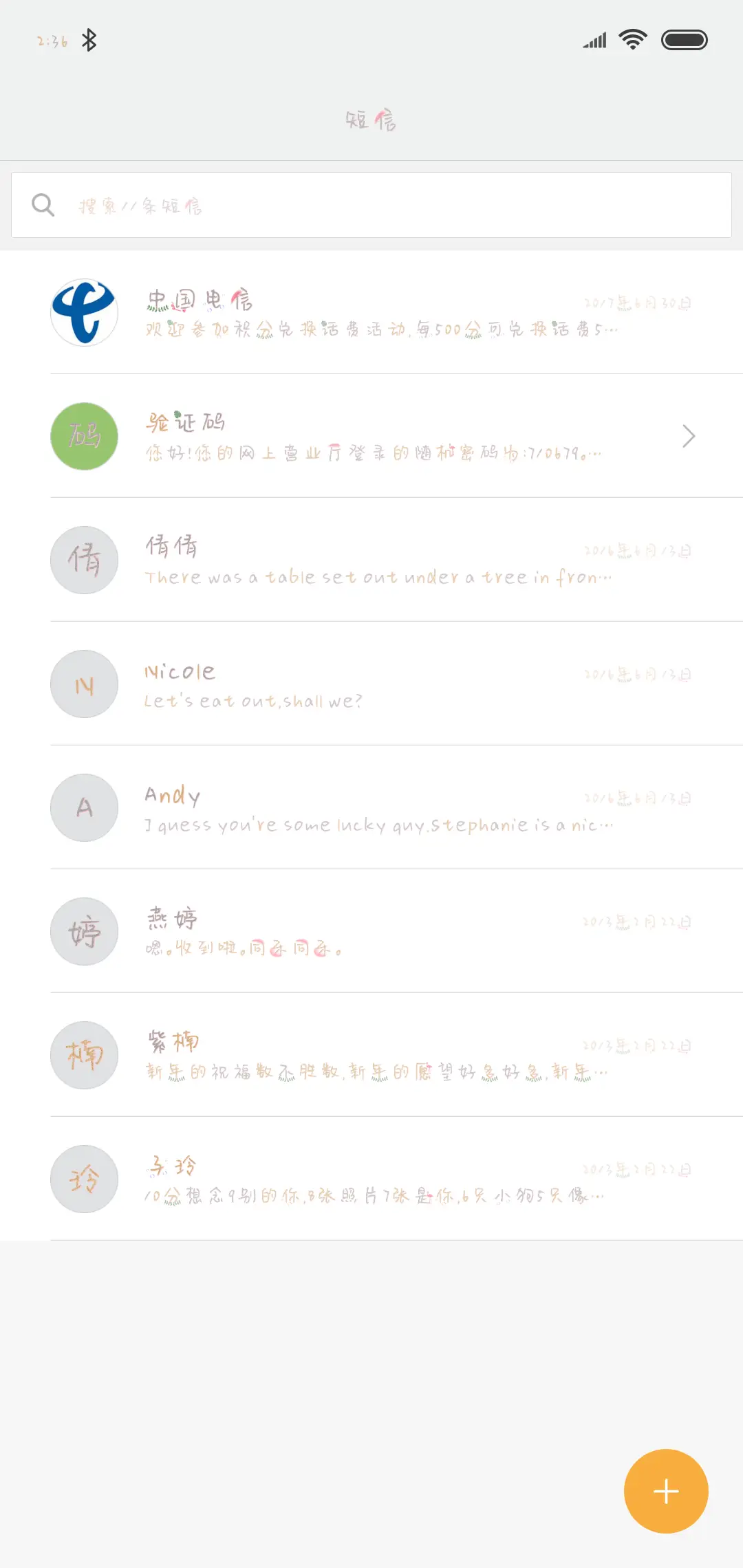The width and height of the screenshot is (743, 1568).
Task: Tap the search magnifier icon
Action: [43, 204]
